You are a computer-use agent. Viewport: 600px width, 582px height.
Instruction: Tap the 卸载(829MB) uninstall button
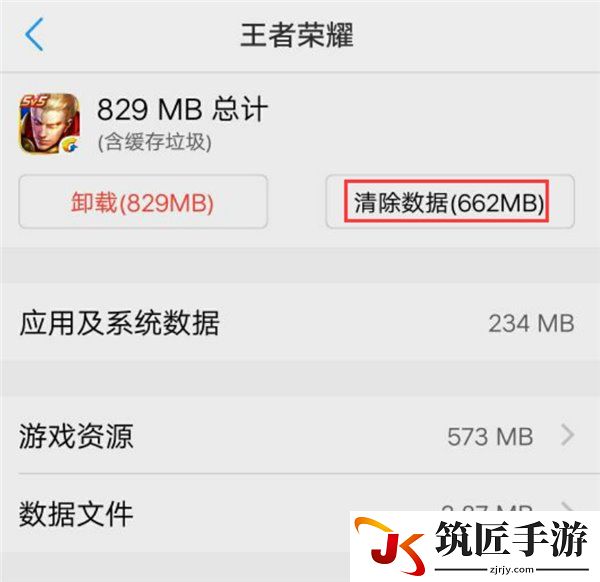pyautogui.click(x=143, y=203)
